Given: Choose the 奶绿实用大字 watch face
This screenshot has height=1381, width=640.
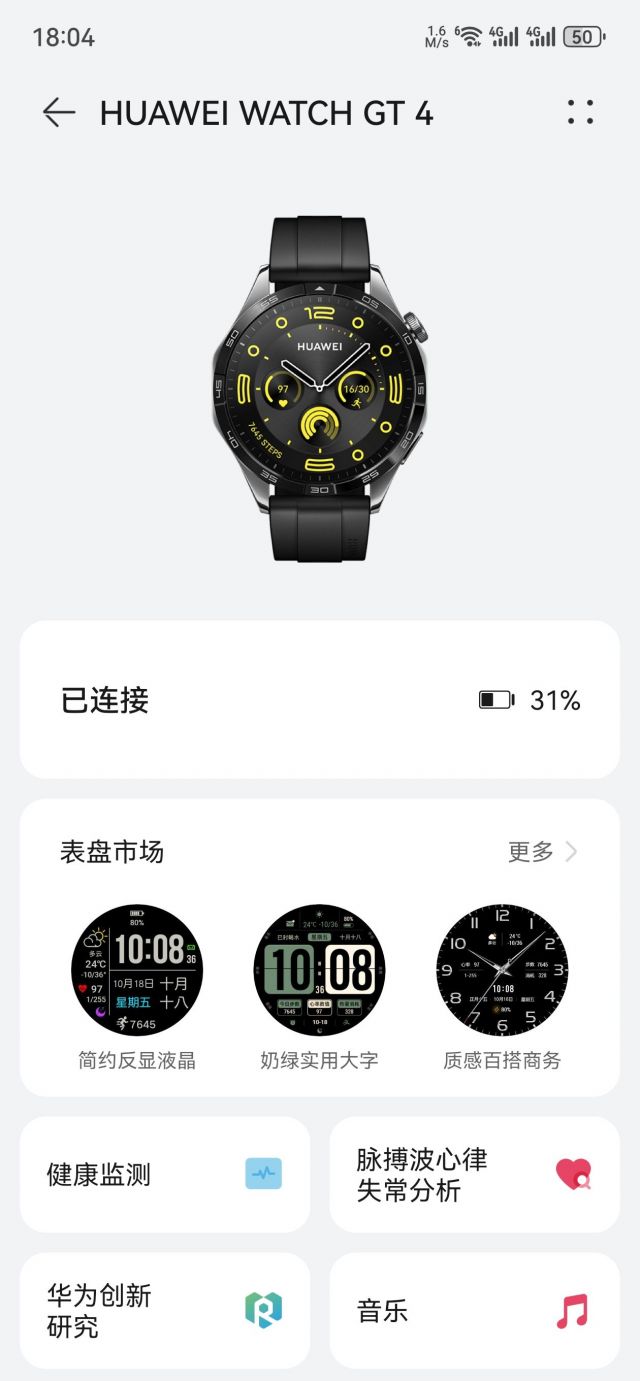Looking at the screenshot, I should click(319, 971).
